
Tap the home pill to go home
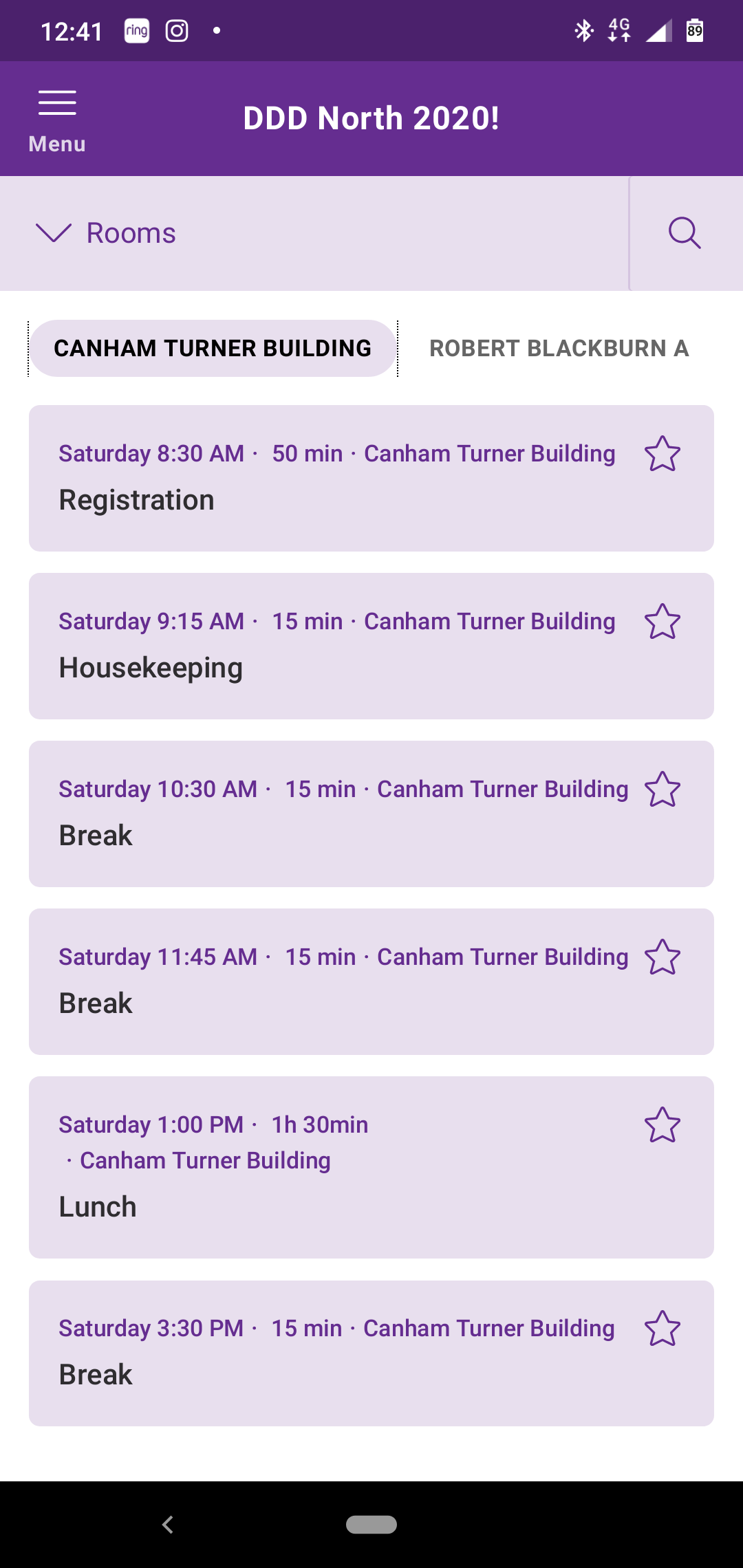[371, 1525]
